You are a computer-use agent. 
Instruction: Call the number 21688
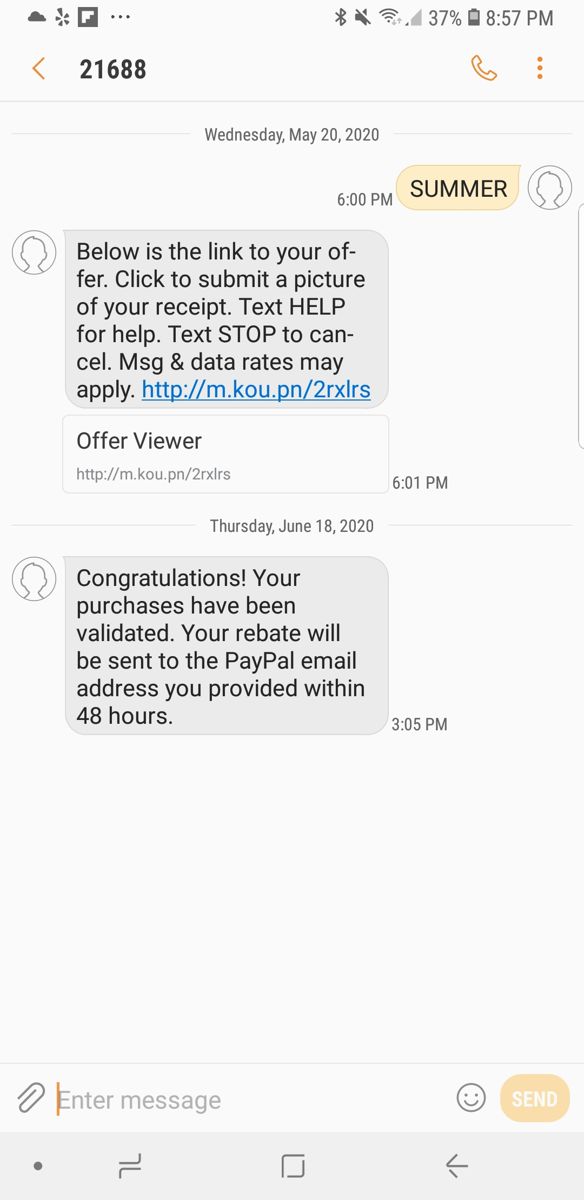tap(484, 68)
